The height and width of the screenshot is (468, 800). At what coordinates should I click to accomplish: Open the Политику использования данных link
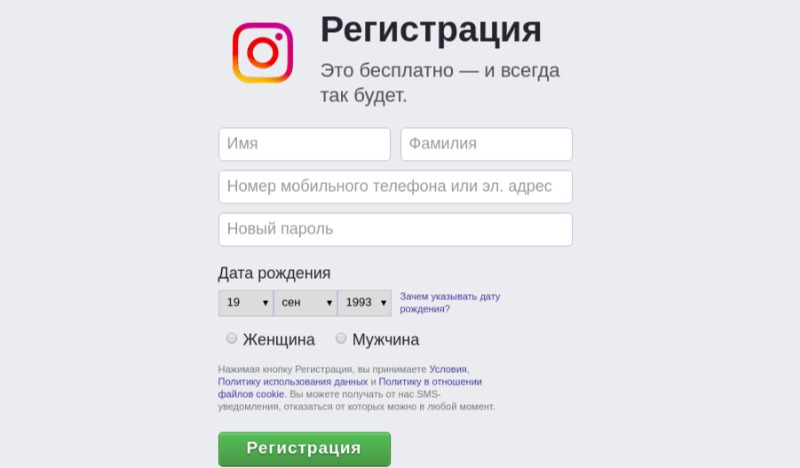[x=292, y=382]
